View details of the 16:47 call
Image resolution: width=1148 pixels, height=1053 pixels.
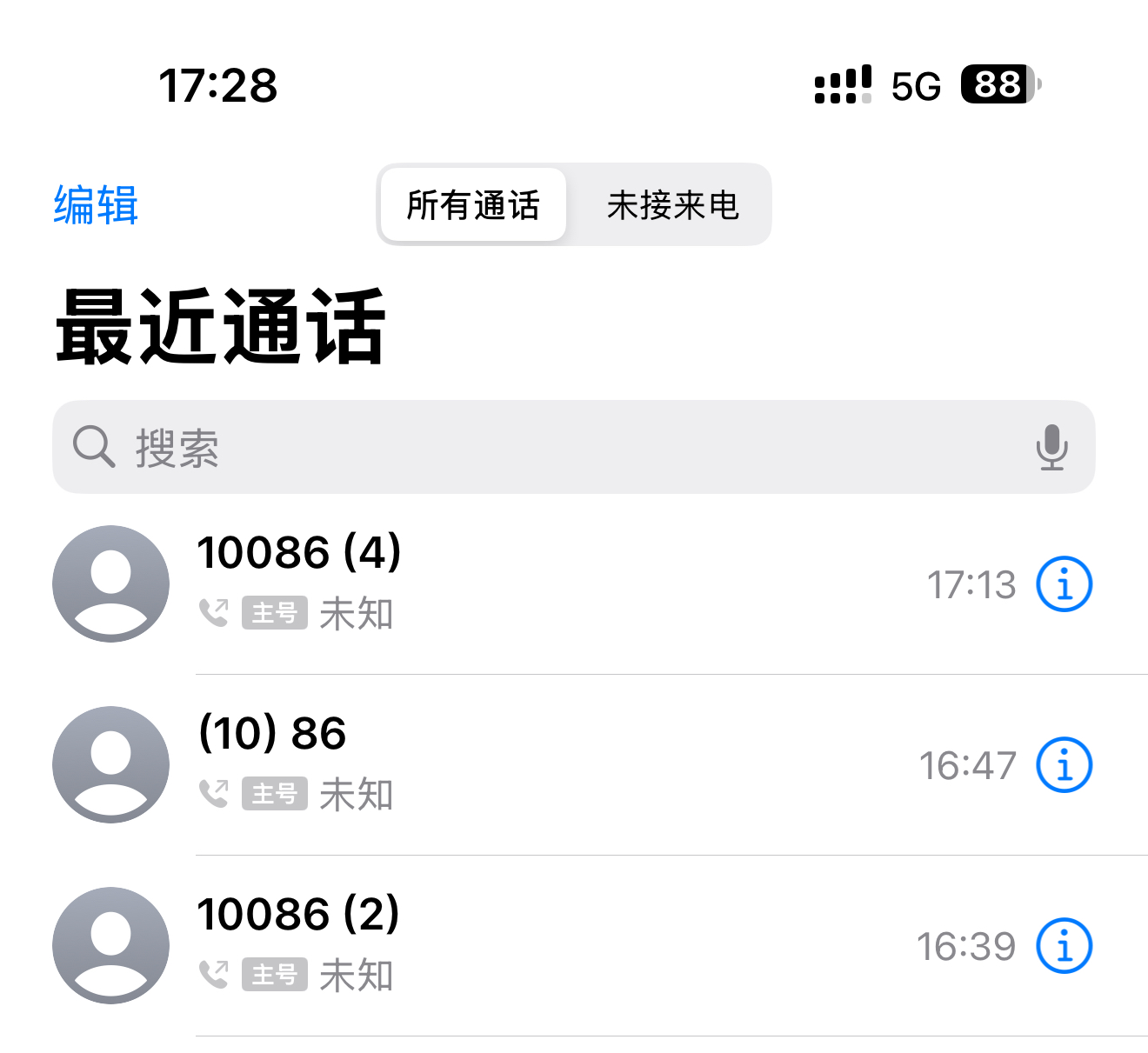click(1064, 765)
